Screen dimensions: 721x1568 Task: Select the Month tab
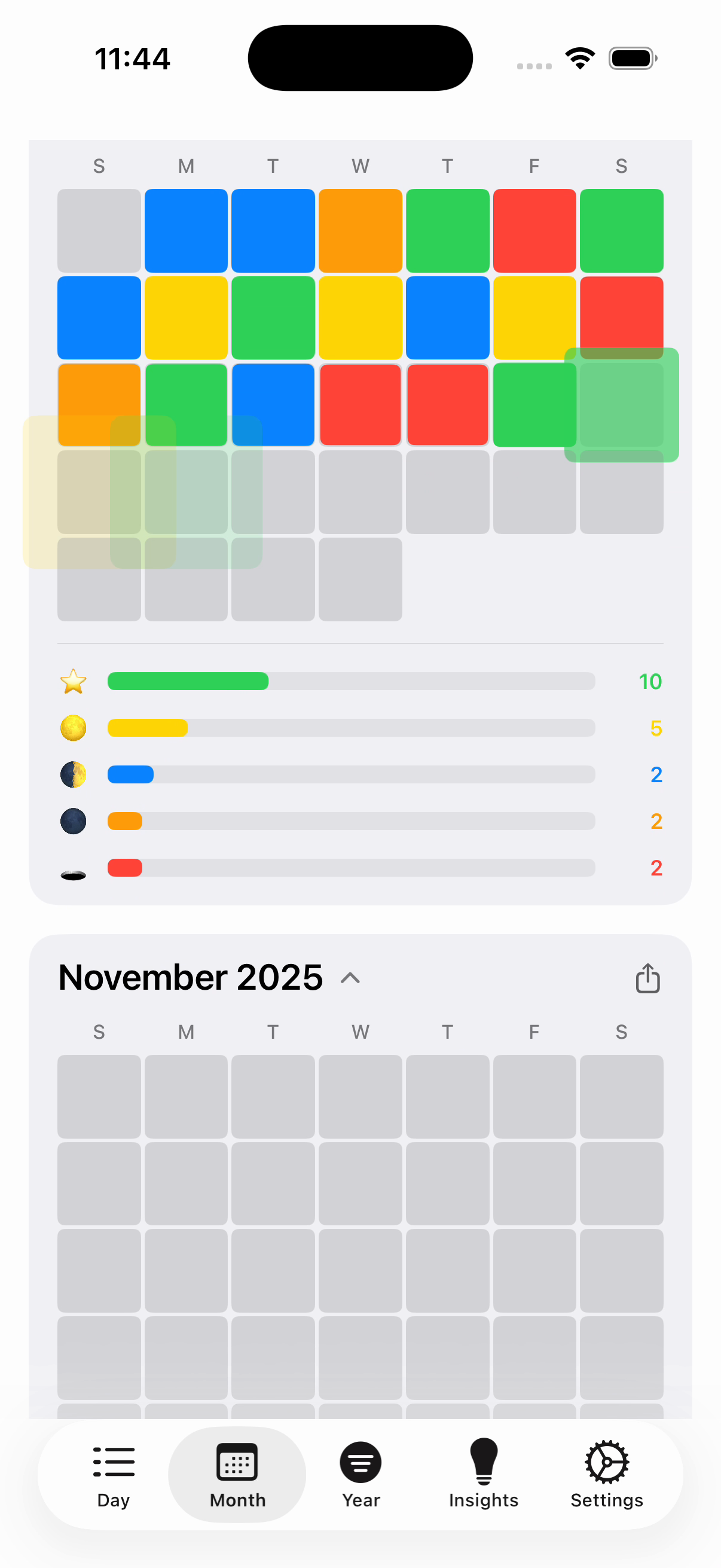click(x=237, y=1474)
